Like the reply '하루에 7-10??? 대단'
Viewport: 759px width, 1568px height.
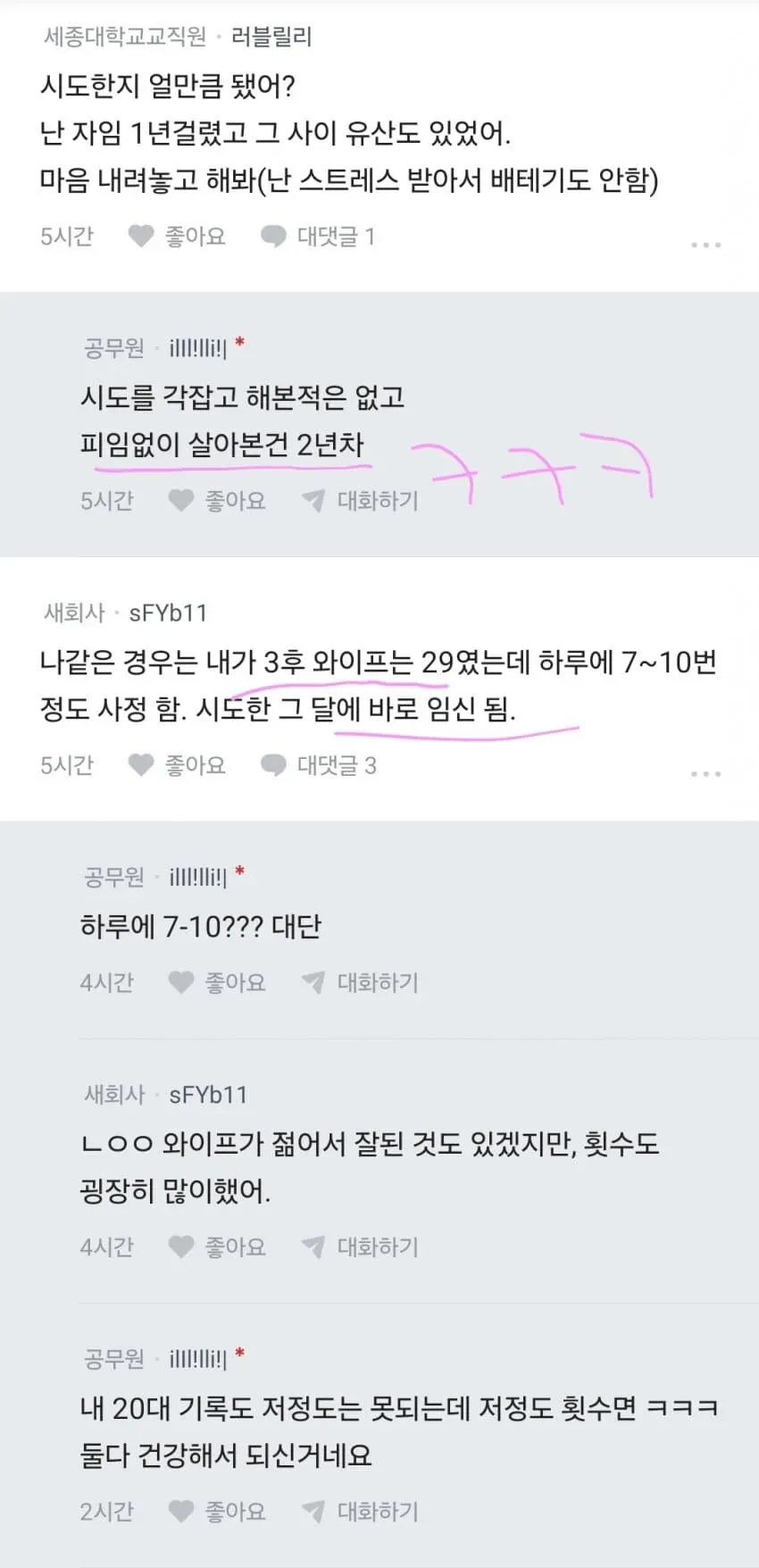(x=217, y=983)
